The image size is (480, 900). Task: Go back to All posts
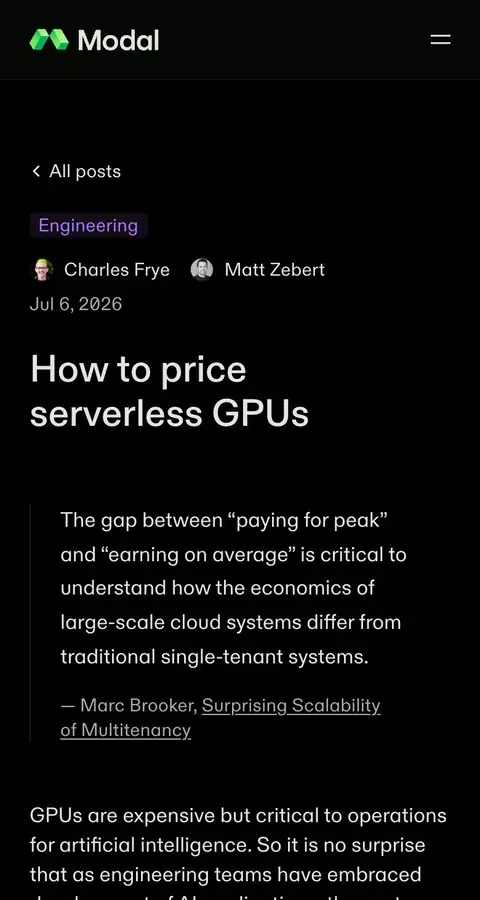click(x=76, y=171)
